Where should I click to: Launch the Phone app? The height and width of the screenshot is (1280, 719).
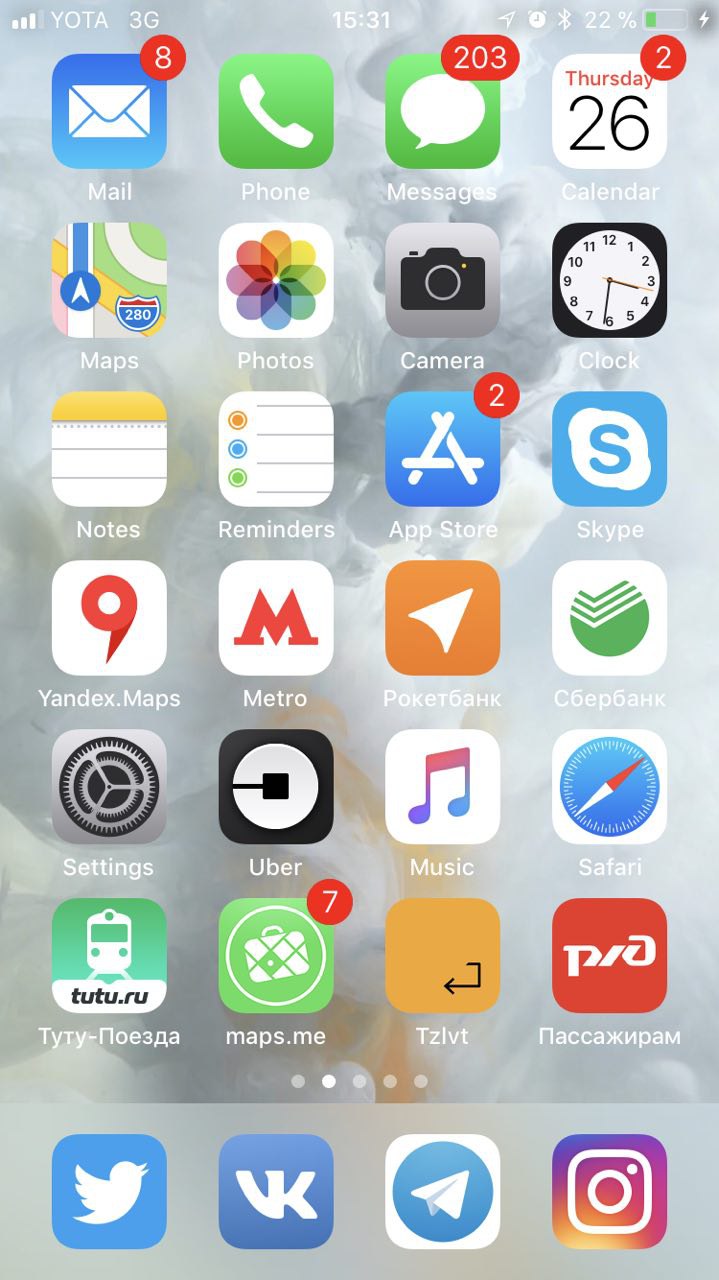coord(276,111)
